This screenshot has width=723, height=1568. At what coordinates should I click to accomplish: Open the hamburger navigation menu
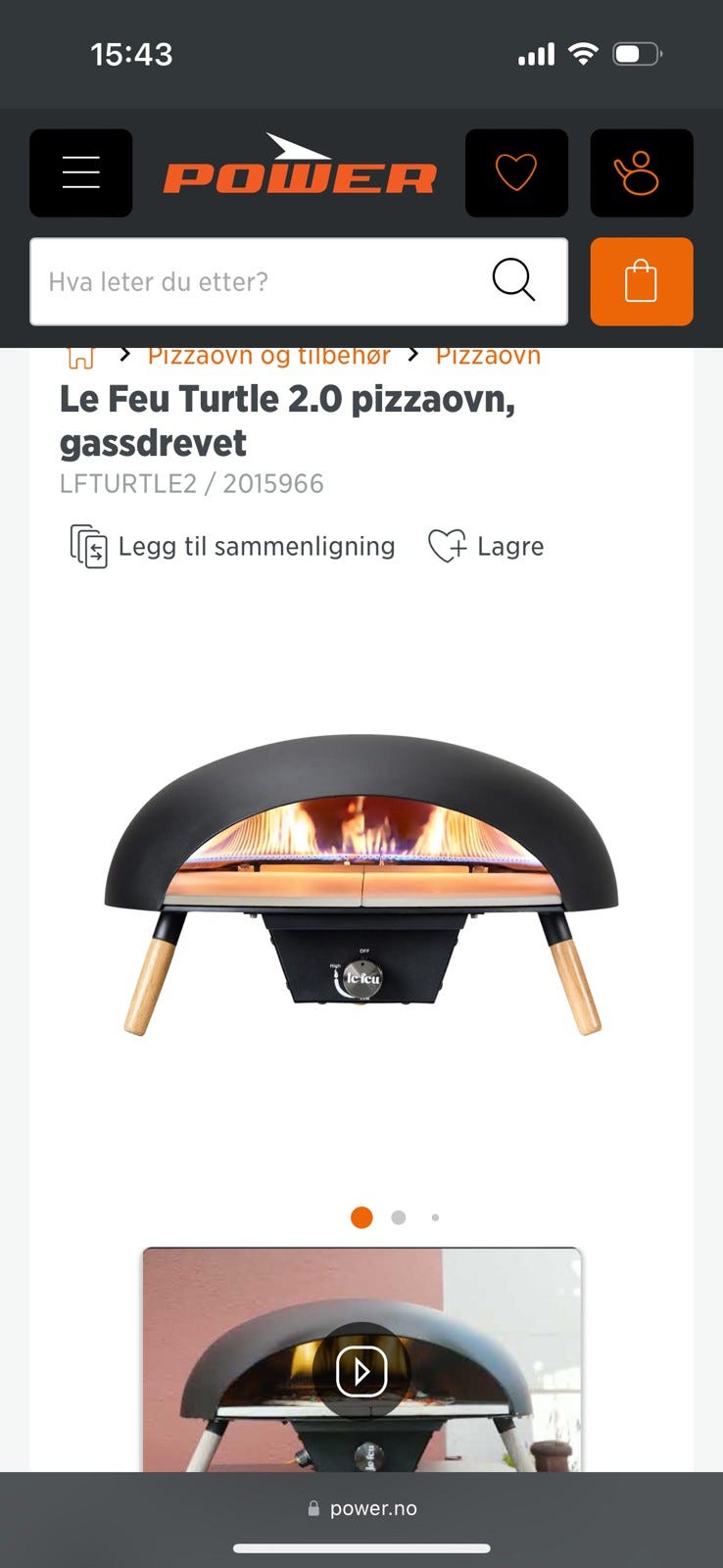coord(80,172)
